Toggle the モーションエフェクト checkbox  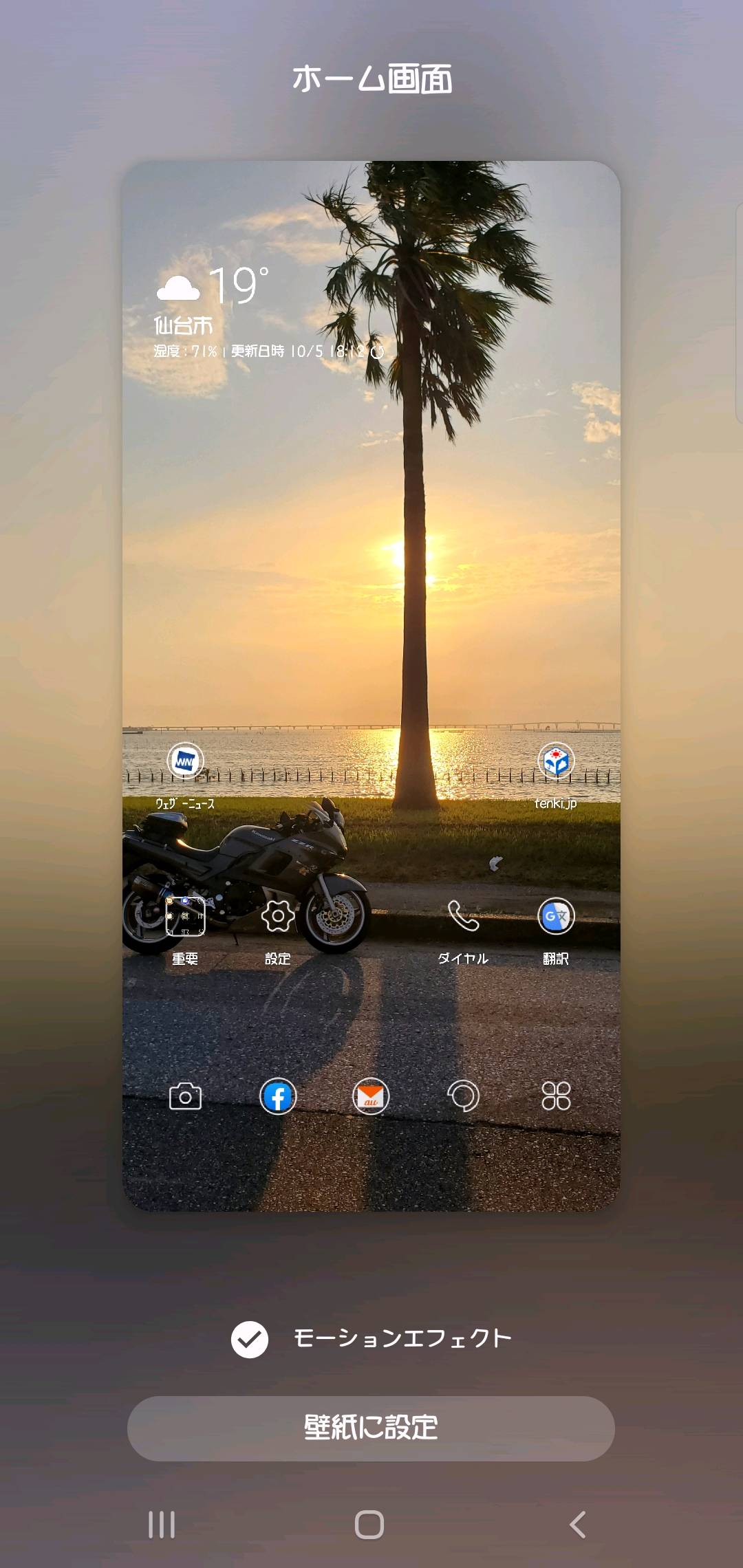click(x=250, y=1339)
